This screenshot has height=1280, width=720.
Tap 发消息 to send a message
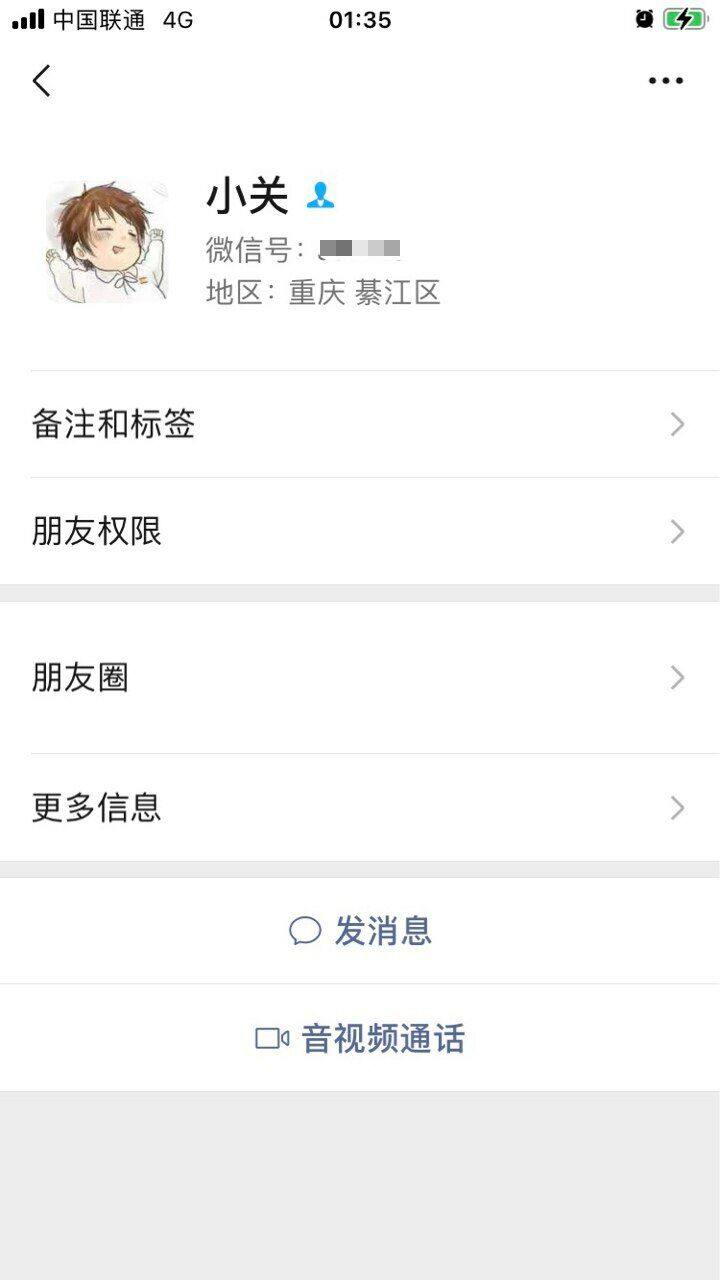[x=361, y=931]
